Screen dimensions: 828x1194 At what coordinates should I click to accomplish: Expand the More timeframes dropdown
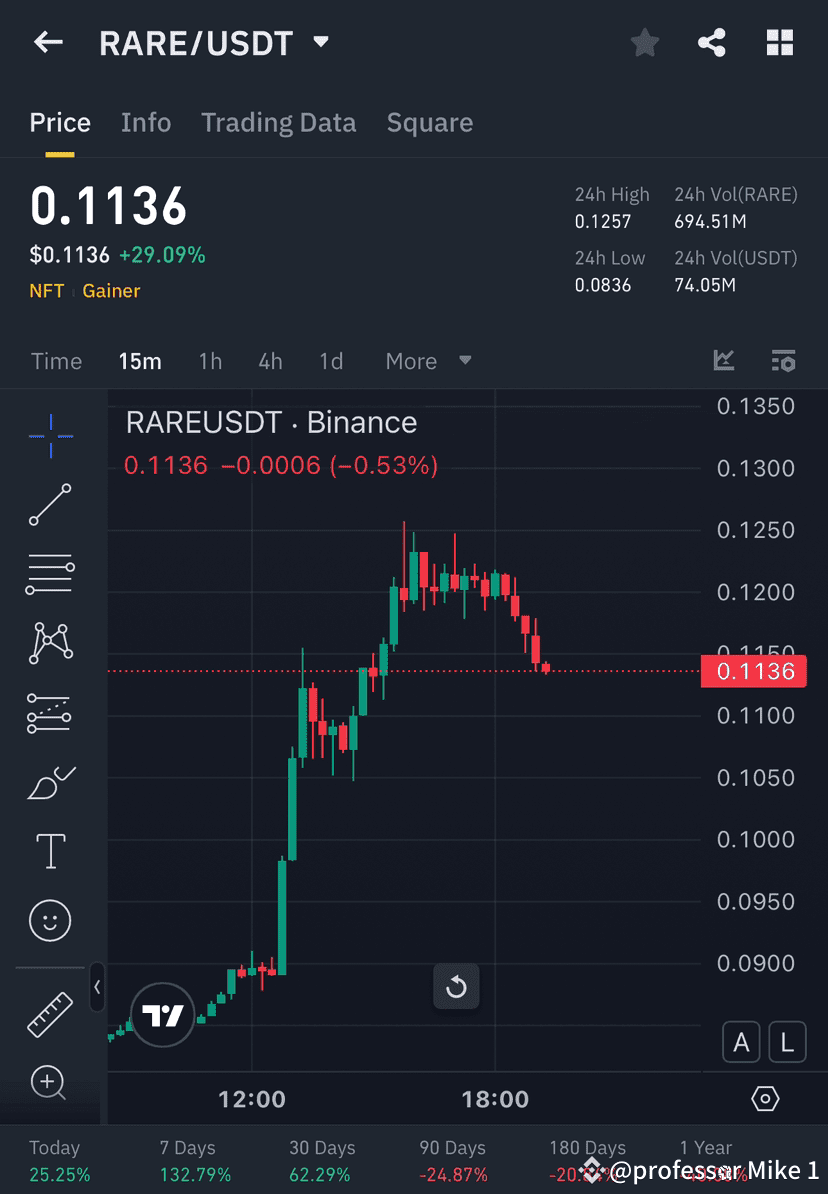click(427, 361)
